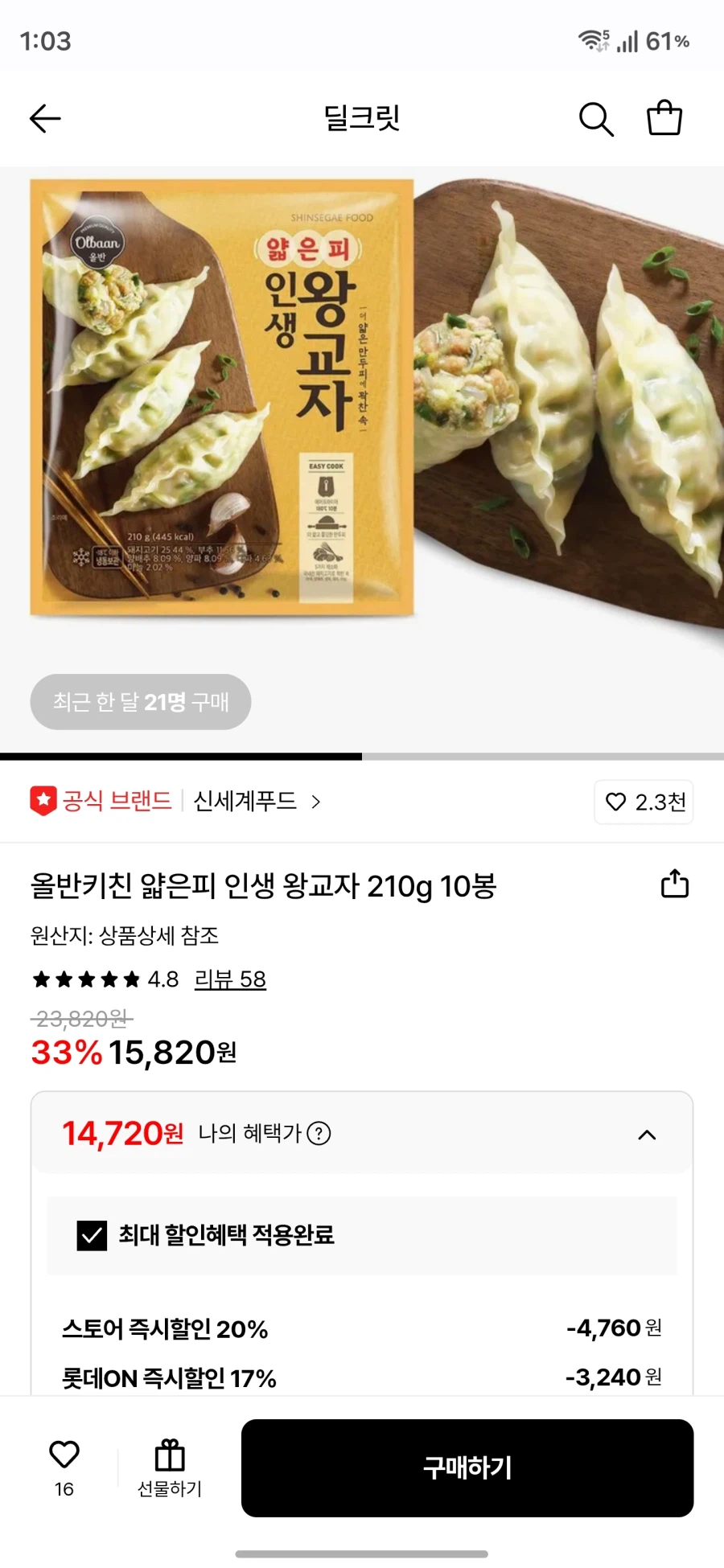The width and height of the screenshot is (724, 1568).
Task: Tap the 딜크릿 title in the header
Action: click(x=361, y=117)
